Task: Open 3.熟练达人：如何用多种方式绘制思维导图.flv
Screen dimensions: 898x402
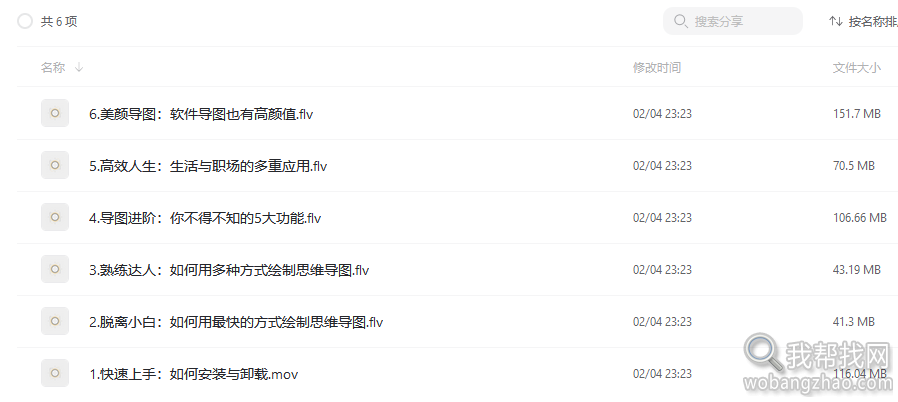Action: click(229, 270)
